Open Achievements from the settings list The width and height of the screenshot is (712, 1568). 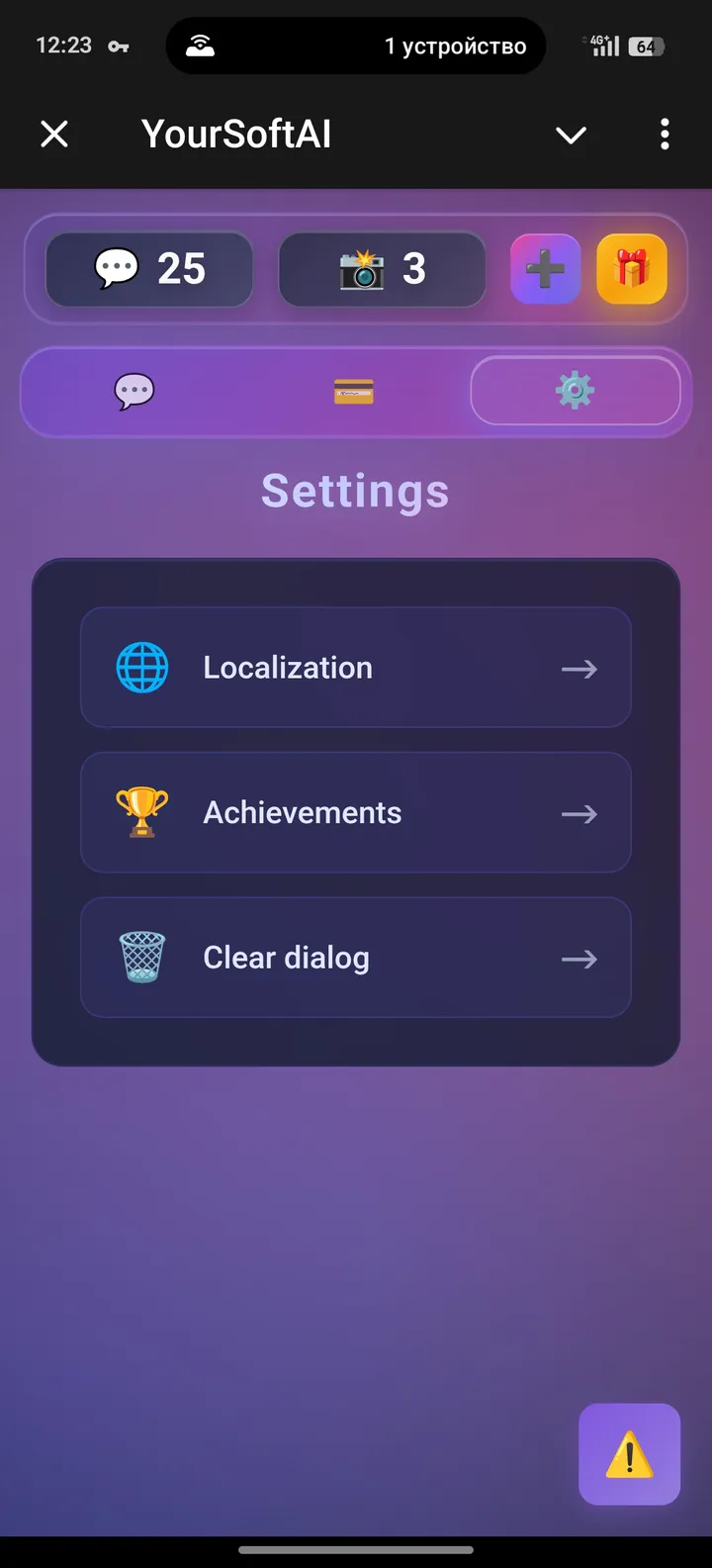pyautogui.click(x=356, y=812)
